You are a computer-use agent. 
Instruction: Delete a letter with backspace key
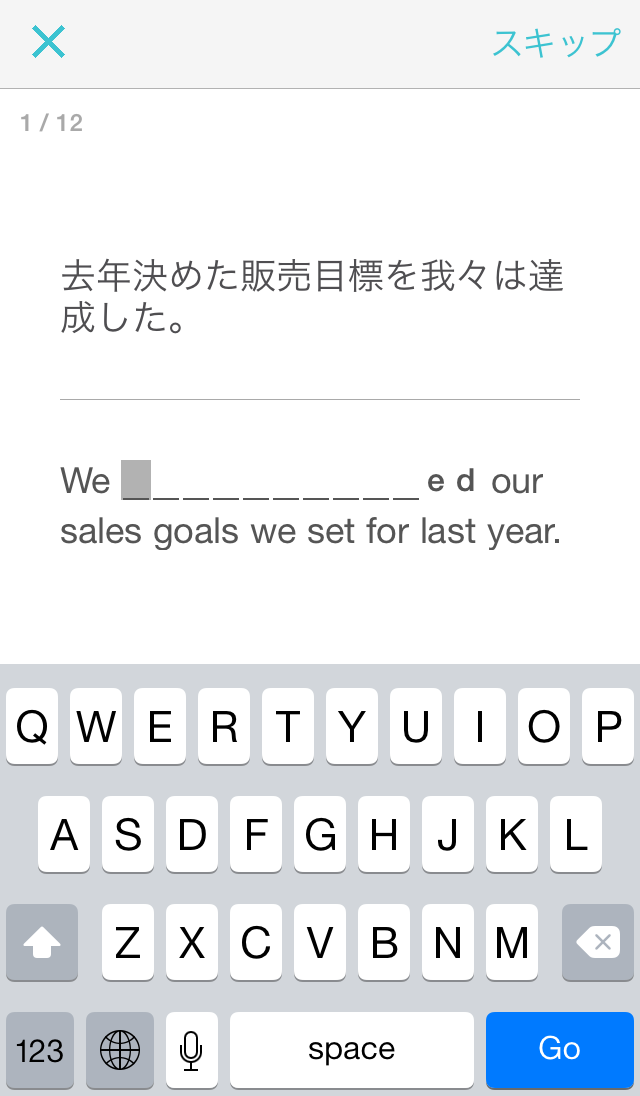click(597, 942)
